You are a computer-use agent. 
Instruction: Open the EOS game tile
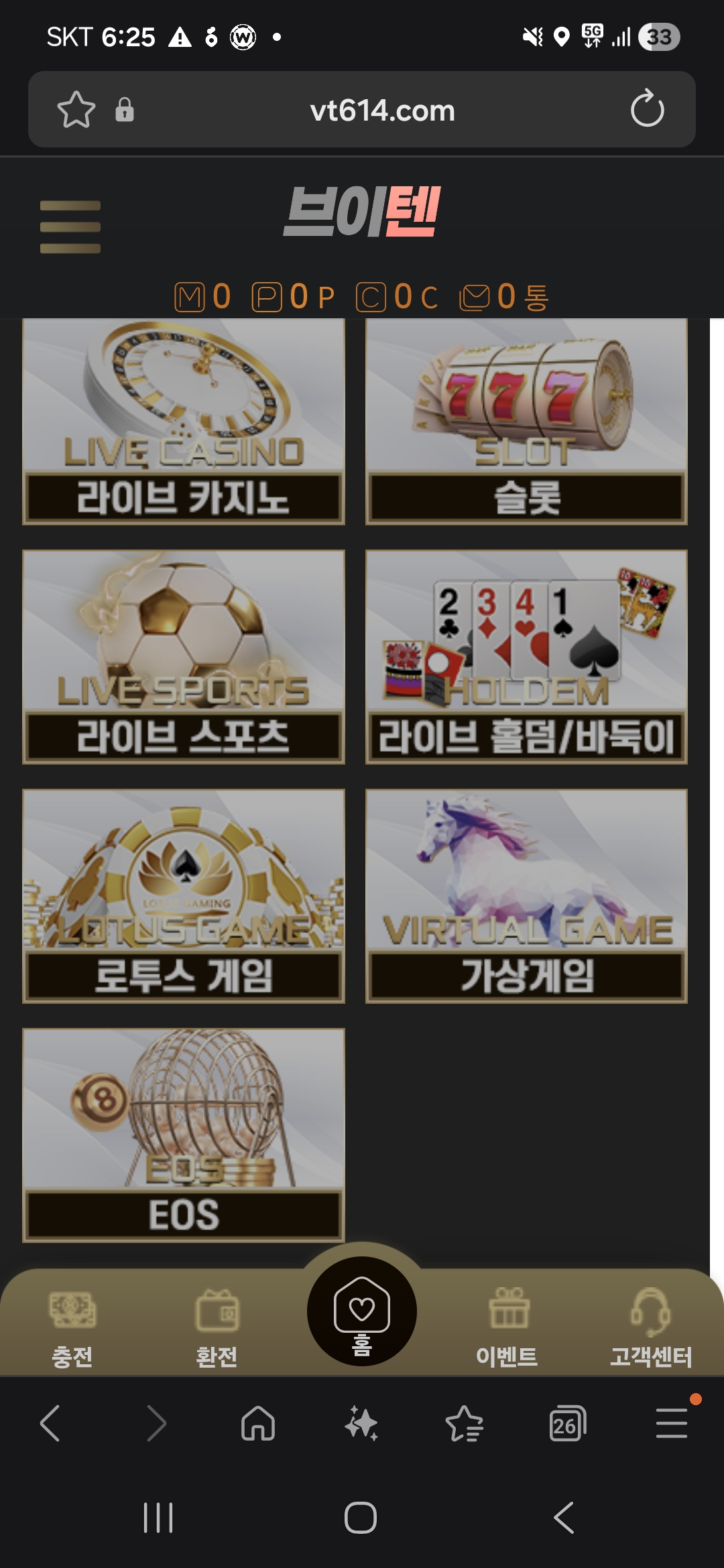(184, 1134)
